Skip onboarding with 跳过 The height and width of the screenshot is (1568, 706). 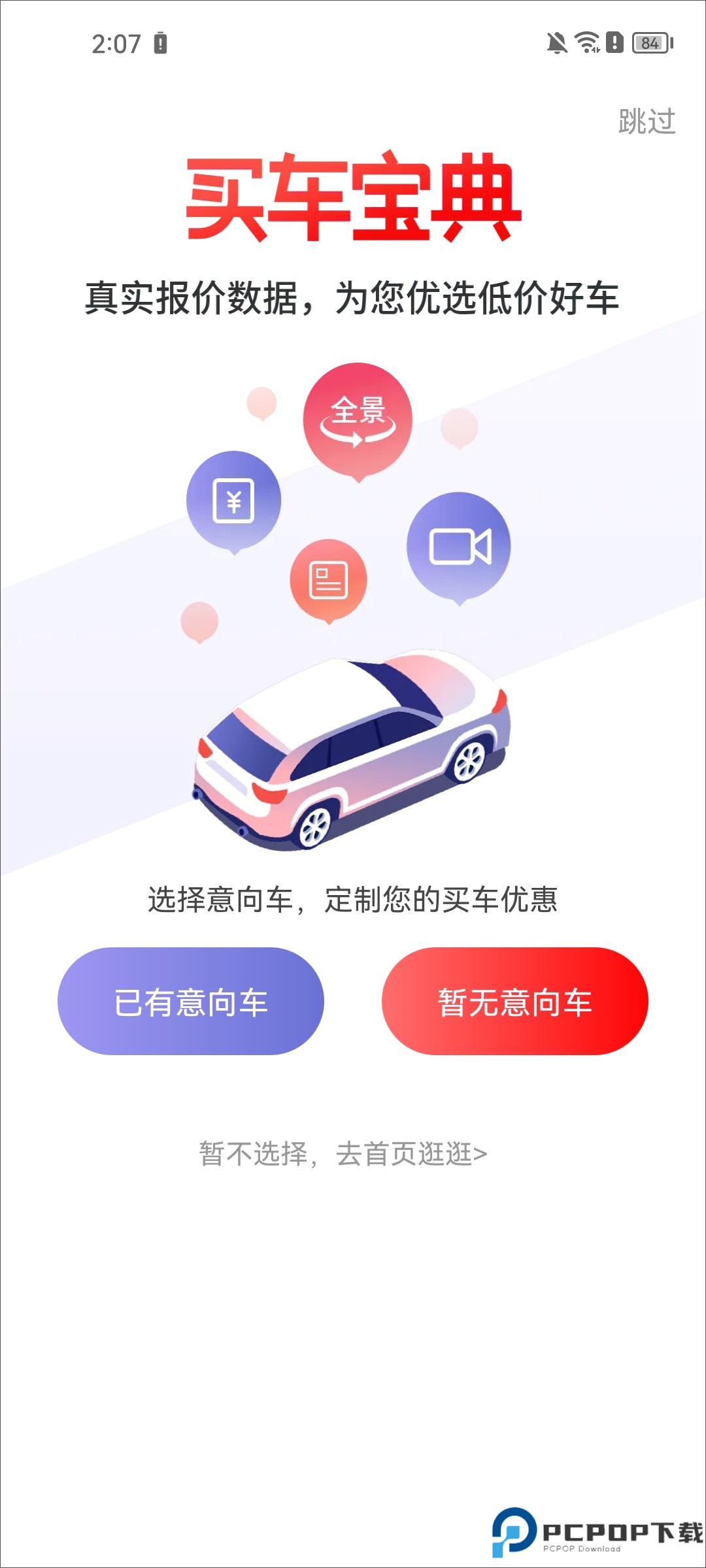point(647,122)
